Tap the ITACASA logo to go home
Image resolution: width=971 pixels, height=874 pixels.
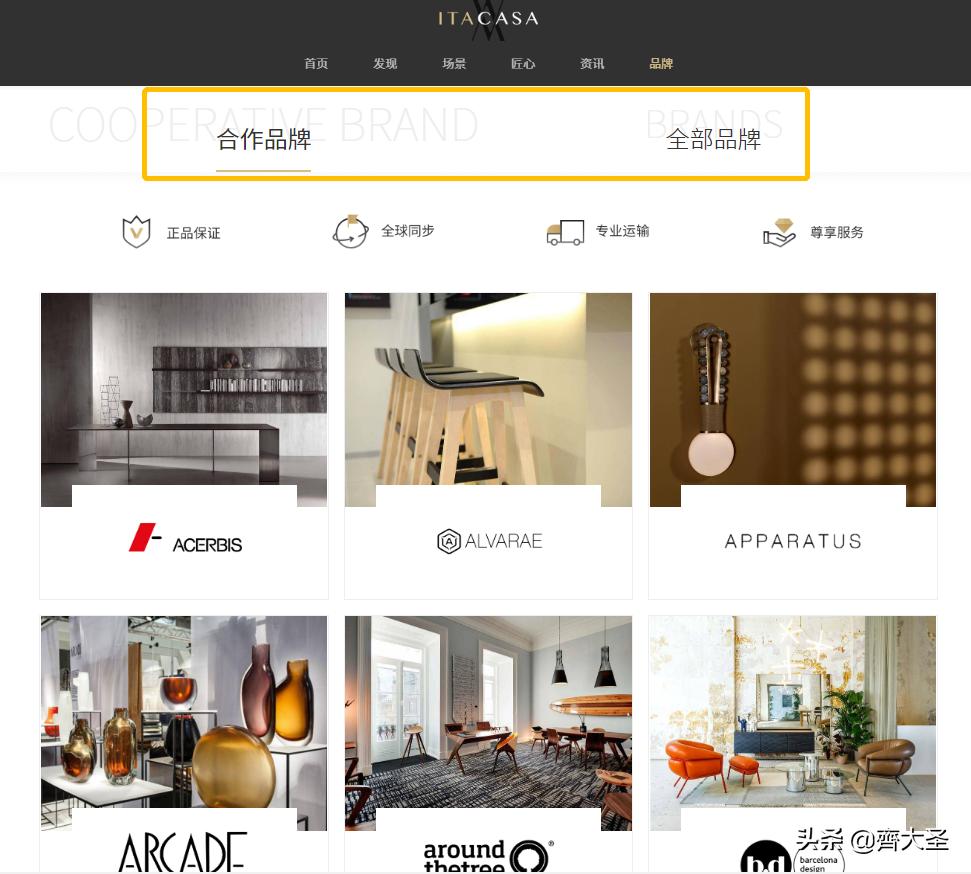click(488, 20)
